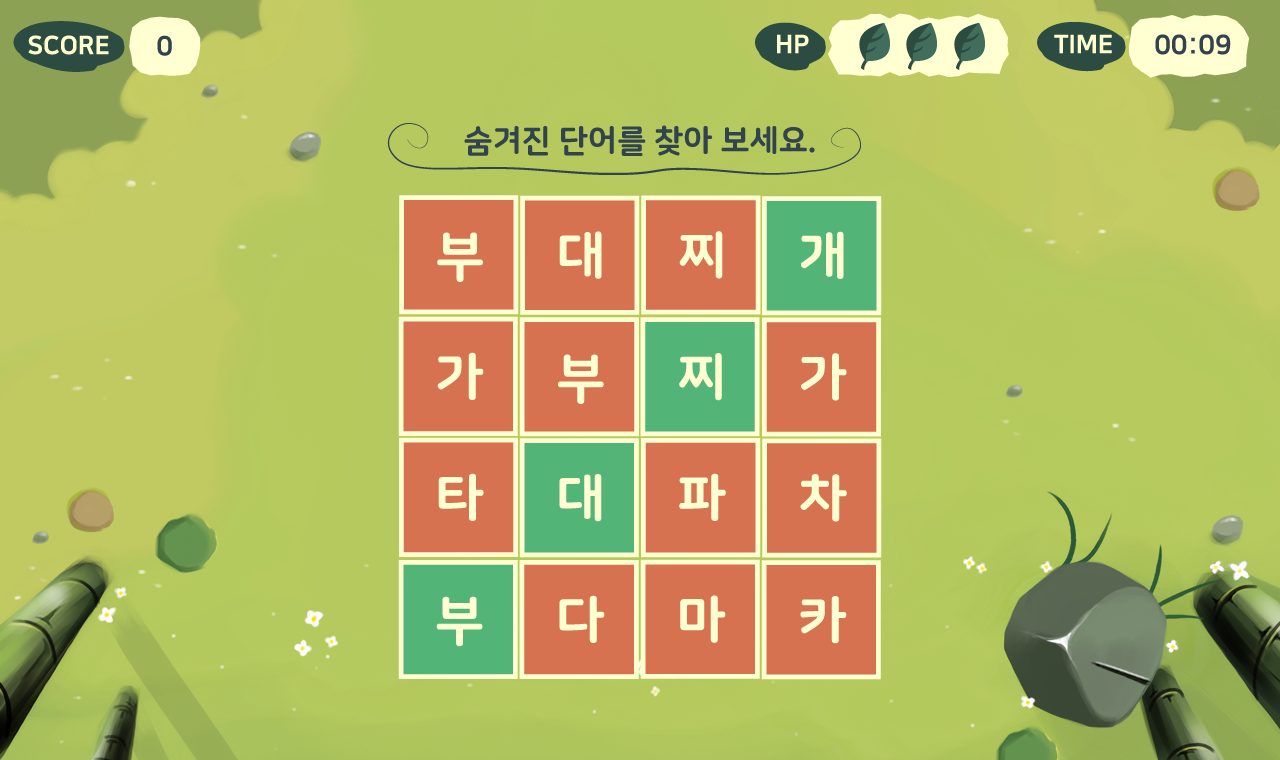Select the 파 tile
Viewport: 1280px width, 760px height.
tap(700, 498)
